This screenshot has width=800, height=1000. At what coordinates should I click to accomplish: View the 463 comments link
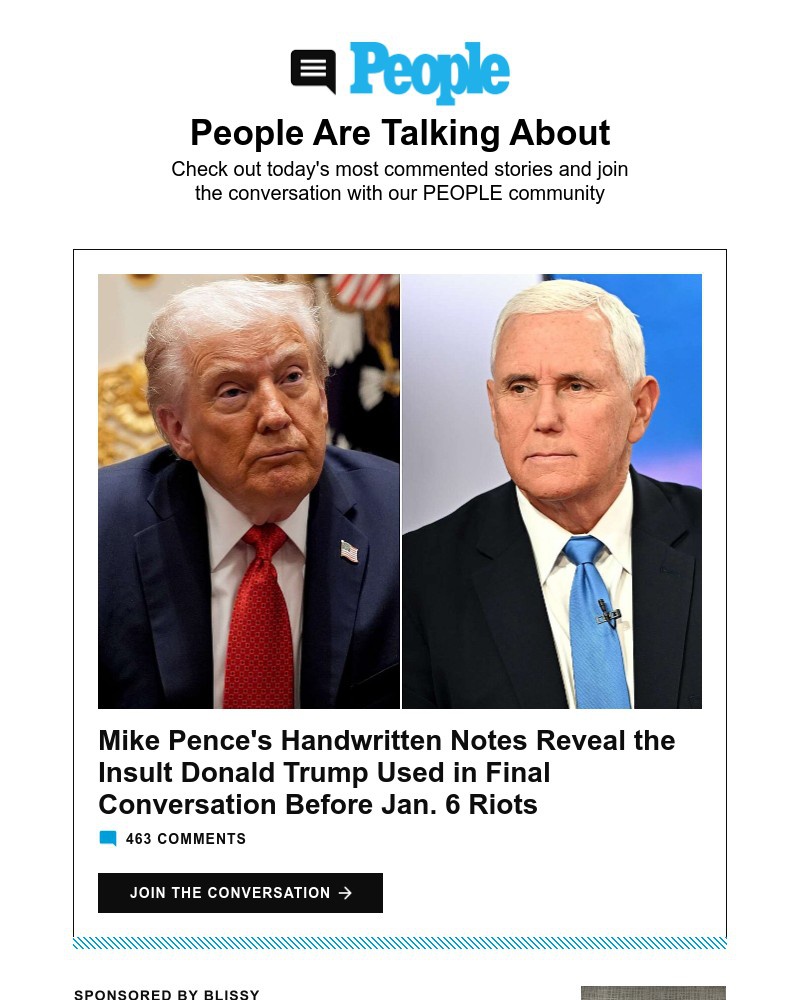(x=185, y=839)
